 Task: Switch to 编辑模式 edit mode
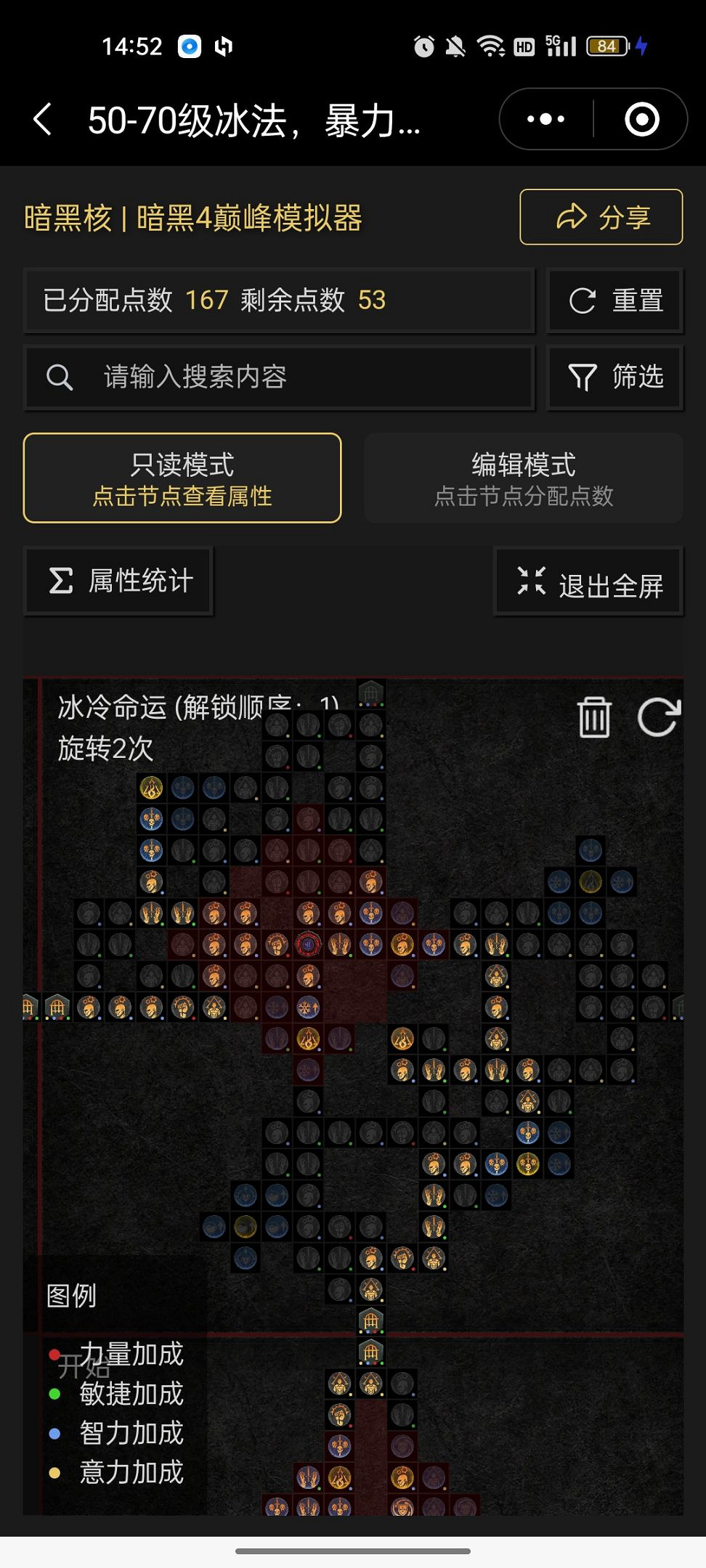coord(522,478)
